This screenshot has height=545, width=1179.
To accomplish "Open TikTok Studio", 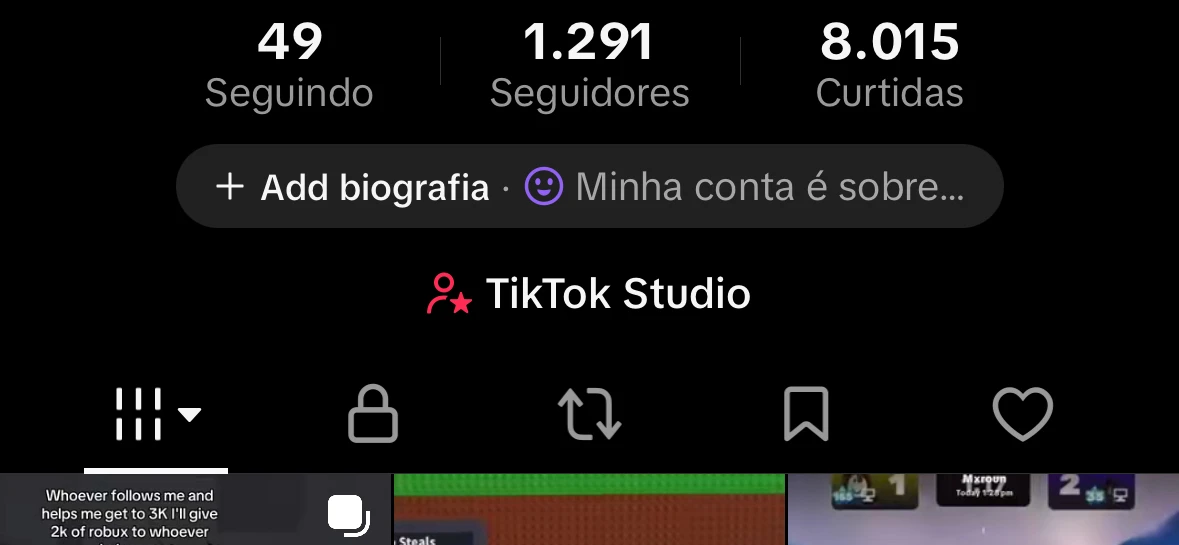I will (589, 294).
